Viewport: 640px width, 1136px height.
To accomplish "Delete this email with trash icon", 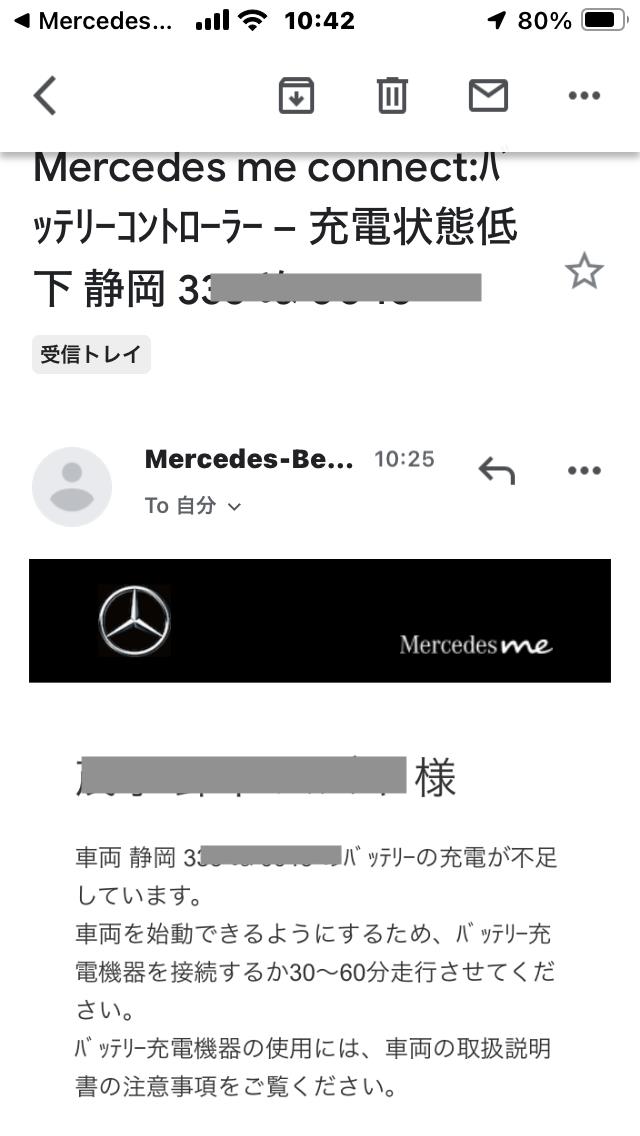I will (x=392, y=96).
